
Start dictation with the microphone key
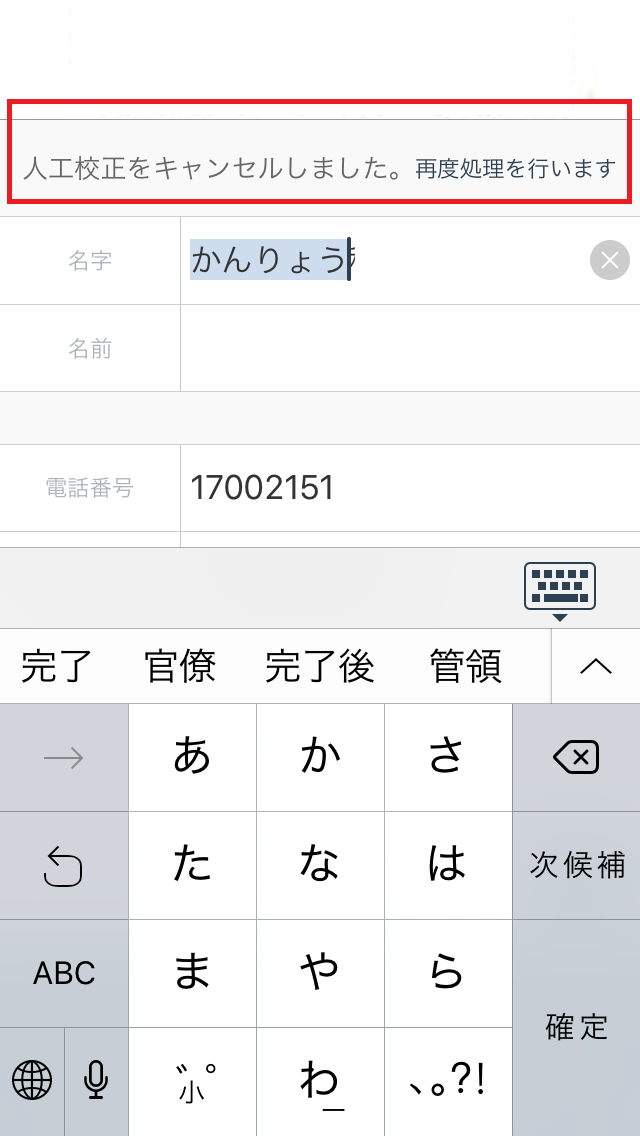pos(96,1081)
